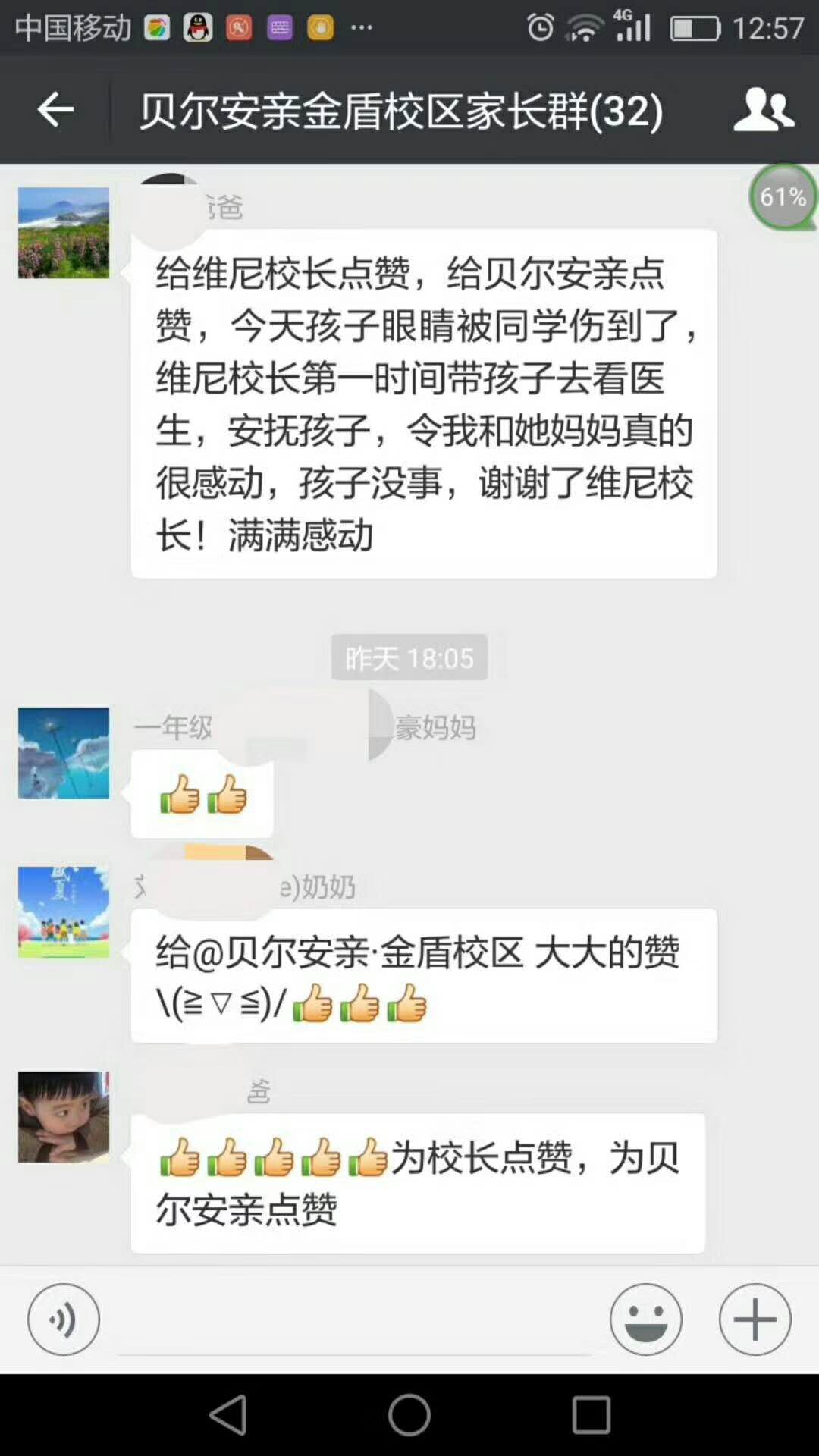Open recent apps from navigation bar

coord(591,1415)
